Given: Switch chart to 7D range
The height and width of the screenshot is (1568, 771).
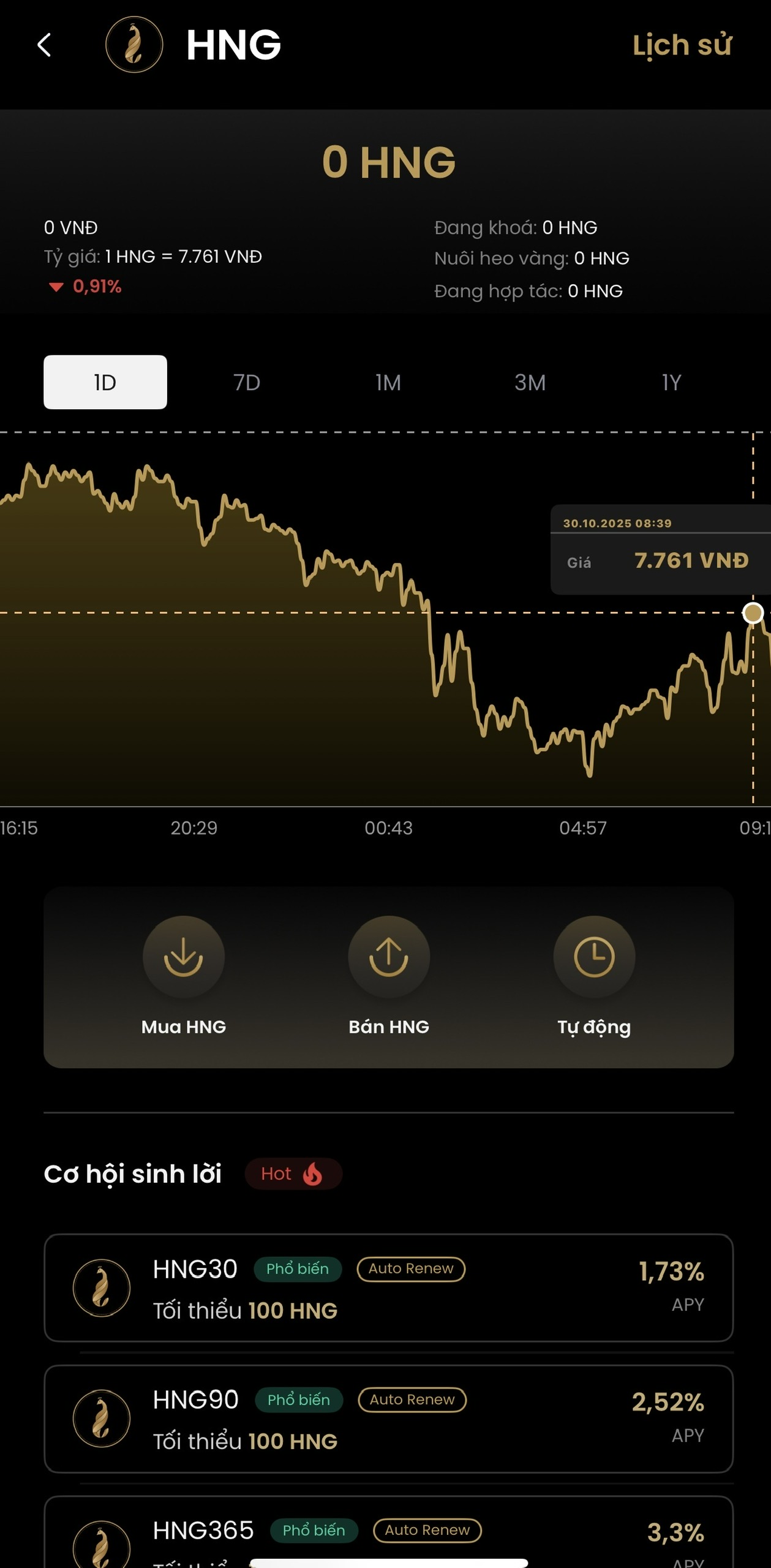Looking at the screenshot, I should point(247,383).
